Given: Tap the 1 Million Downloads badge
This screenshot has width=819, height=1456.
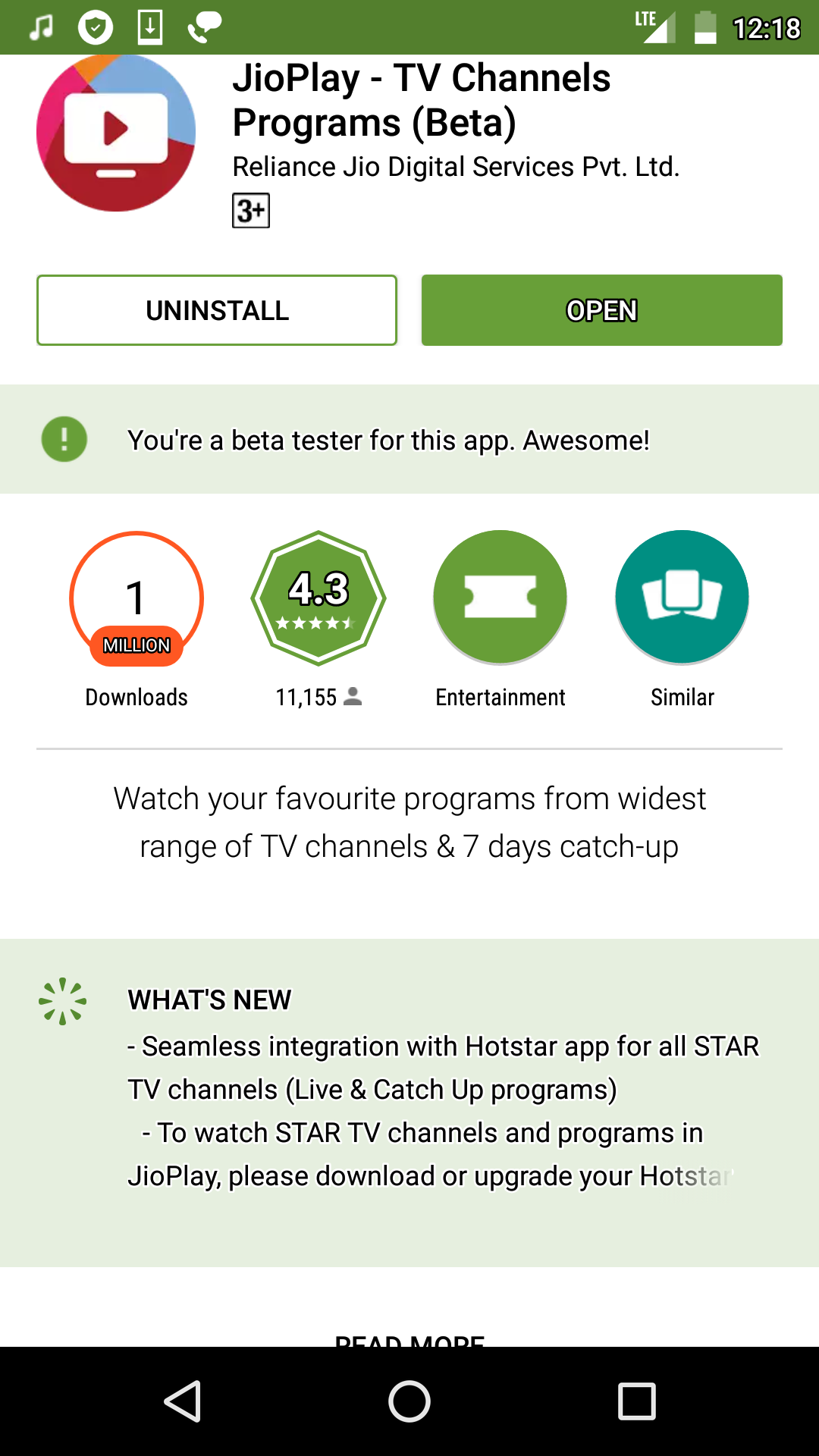Looking at the screenshot, I should (x=136, y=598).
